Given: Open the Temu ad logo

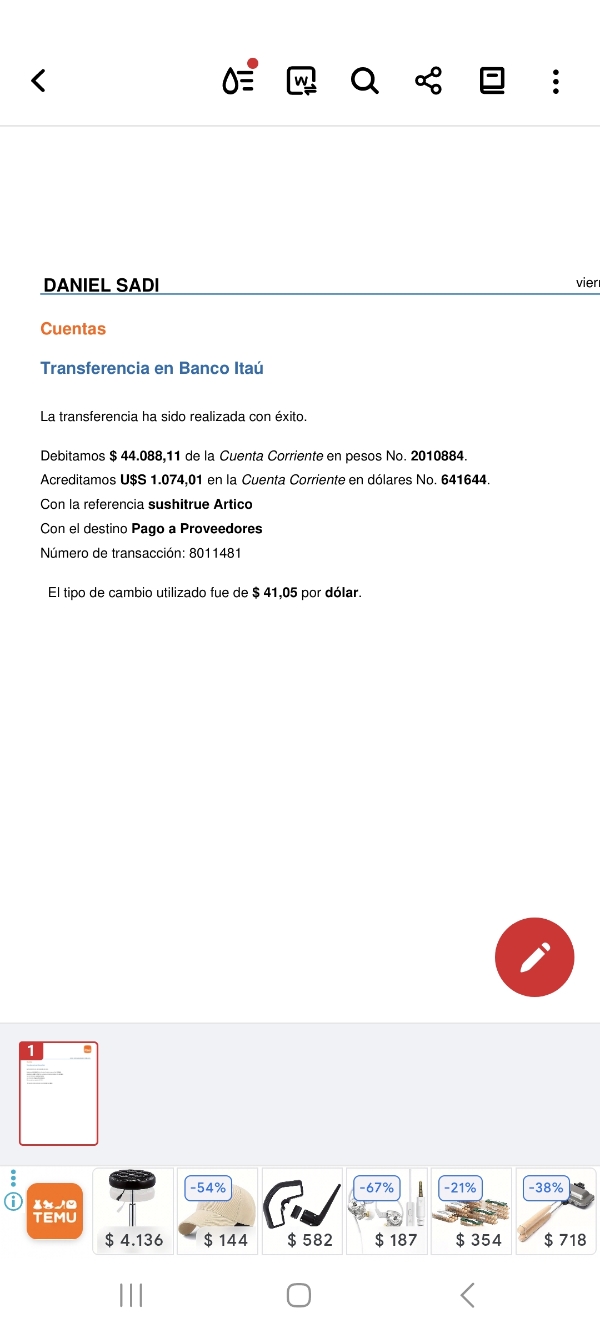Looking at the screenshot, I should [x=55, y=1211].
